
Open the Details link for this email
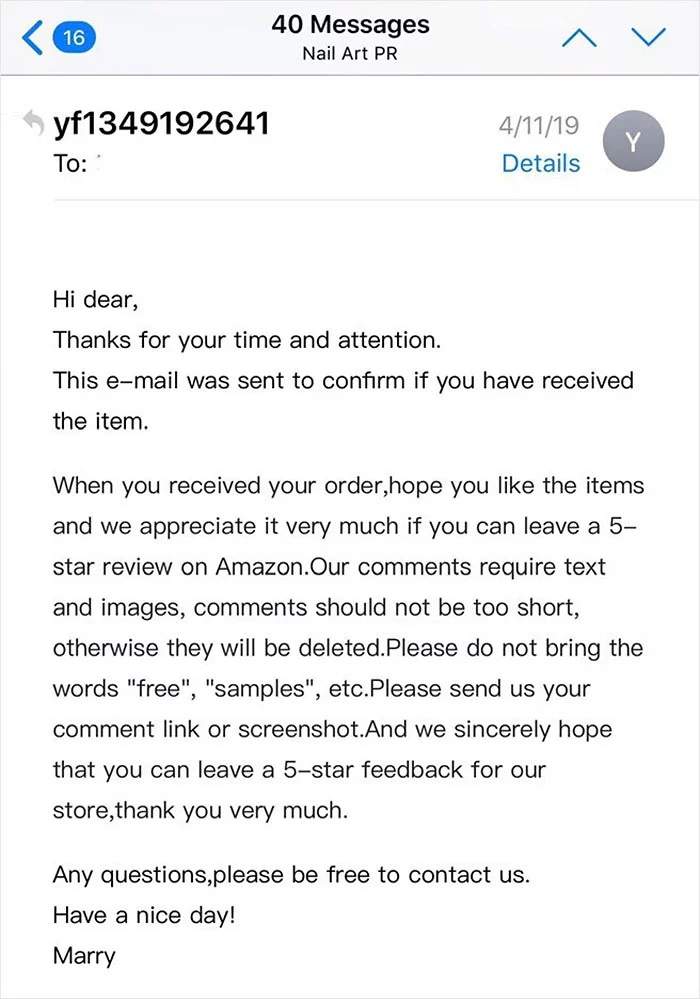[x=540, y=163]
